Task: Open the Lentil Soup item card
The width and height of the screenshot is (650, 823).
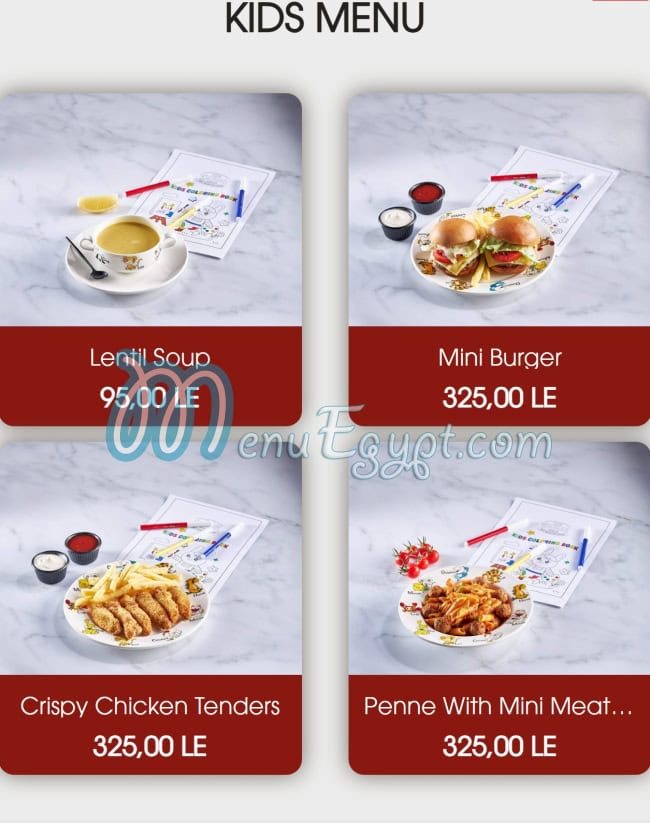Action: click(150, 260)
